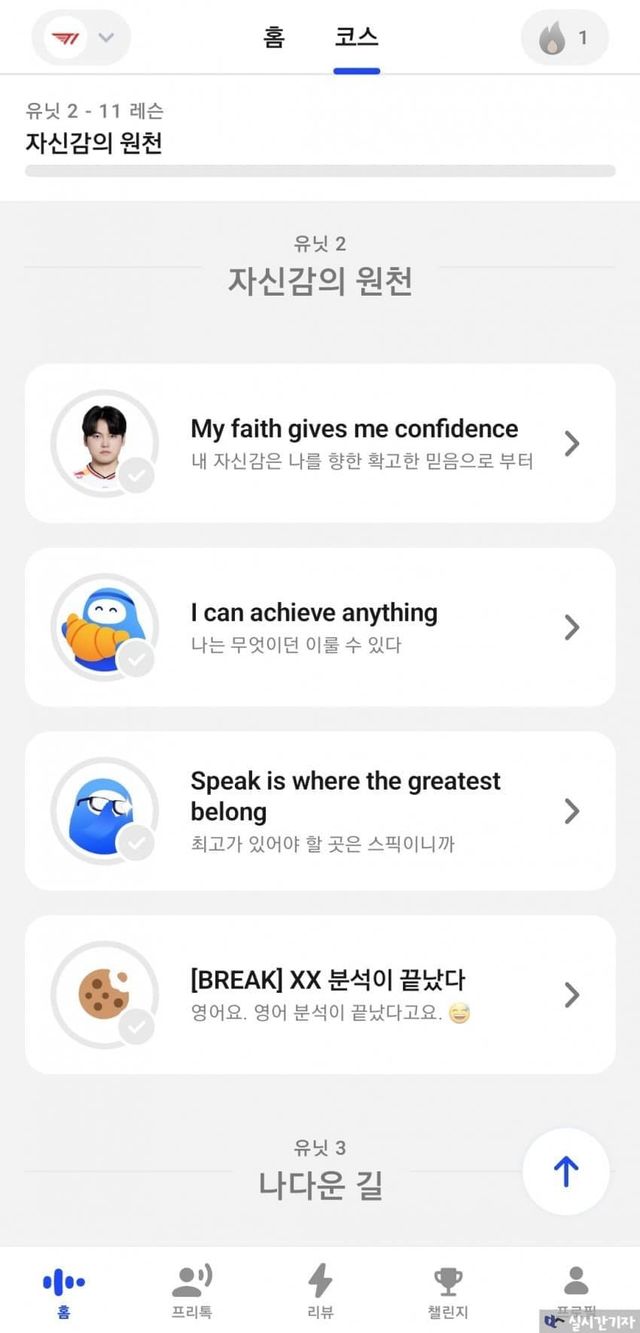Screen dimensions: 640x1333
Task: Open lesson I can achieve anything
Action: pos(320,627)
